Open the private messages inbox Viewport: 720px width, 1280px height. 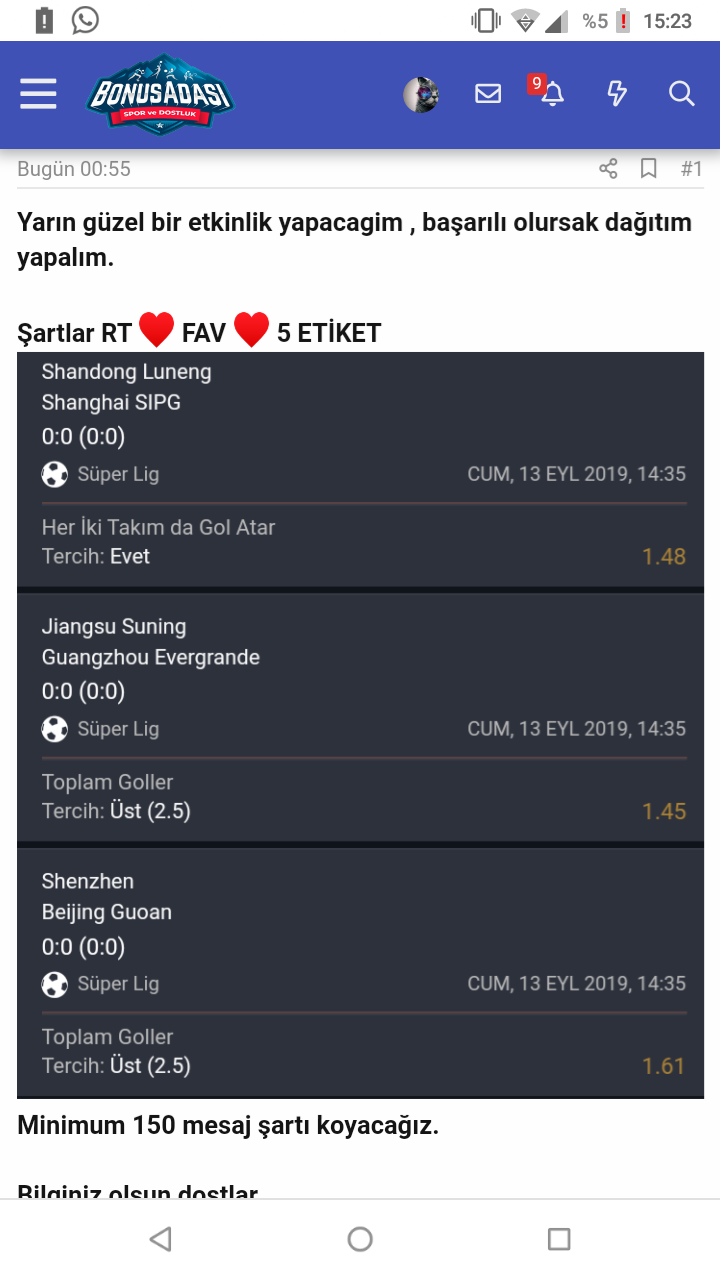(488, 95)
